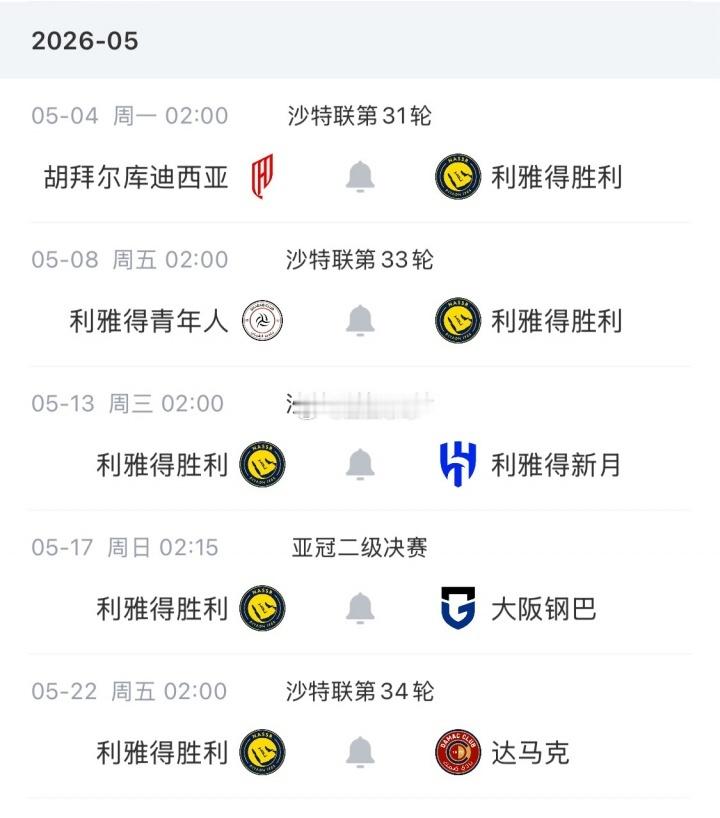Enable reminder bell for 利雅得新月 match

point(360,464)
